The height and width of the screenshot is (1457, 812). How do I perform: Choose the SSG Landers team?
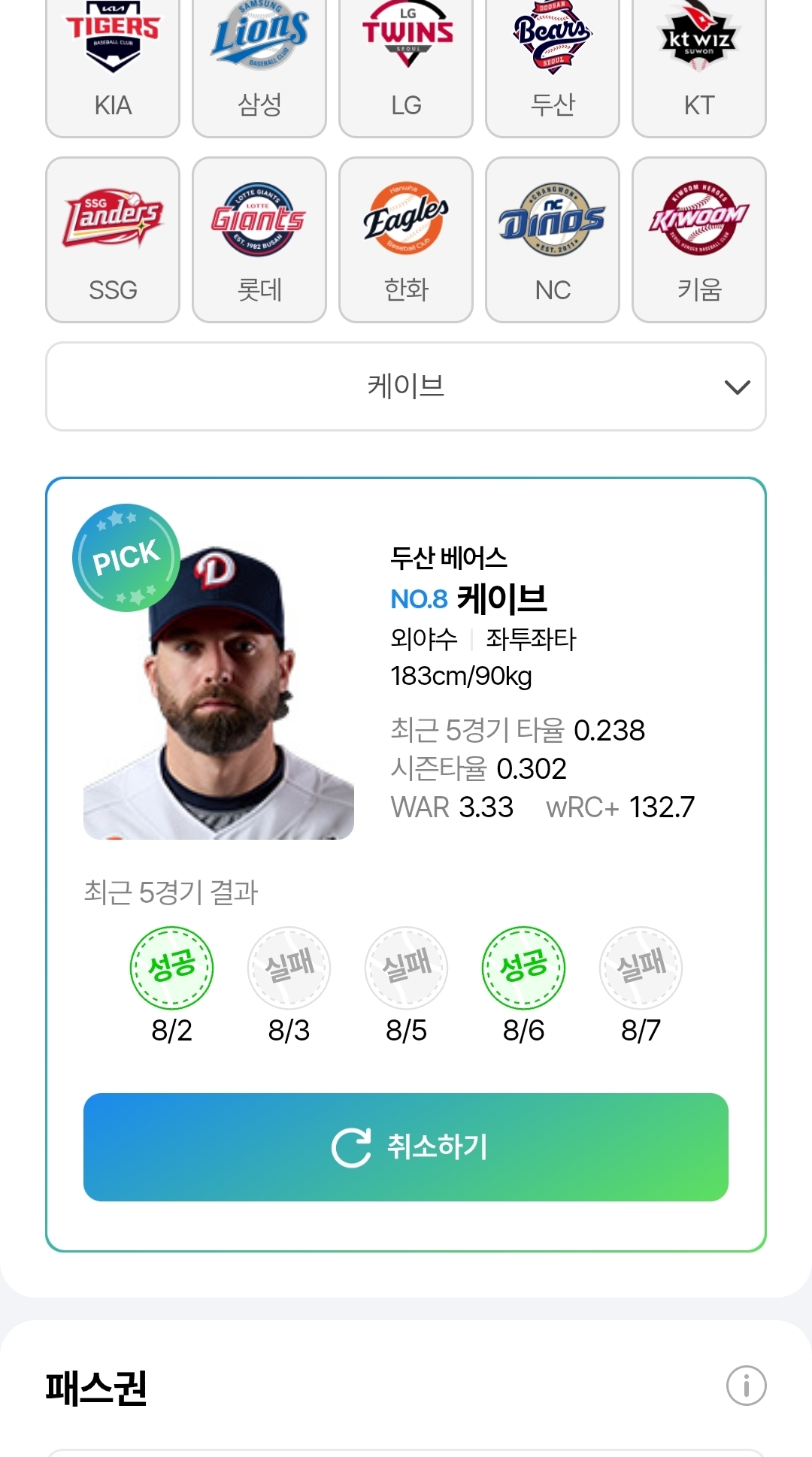point(113,240)
